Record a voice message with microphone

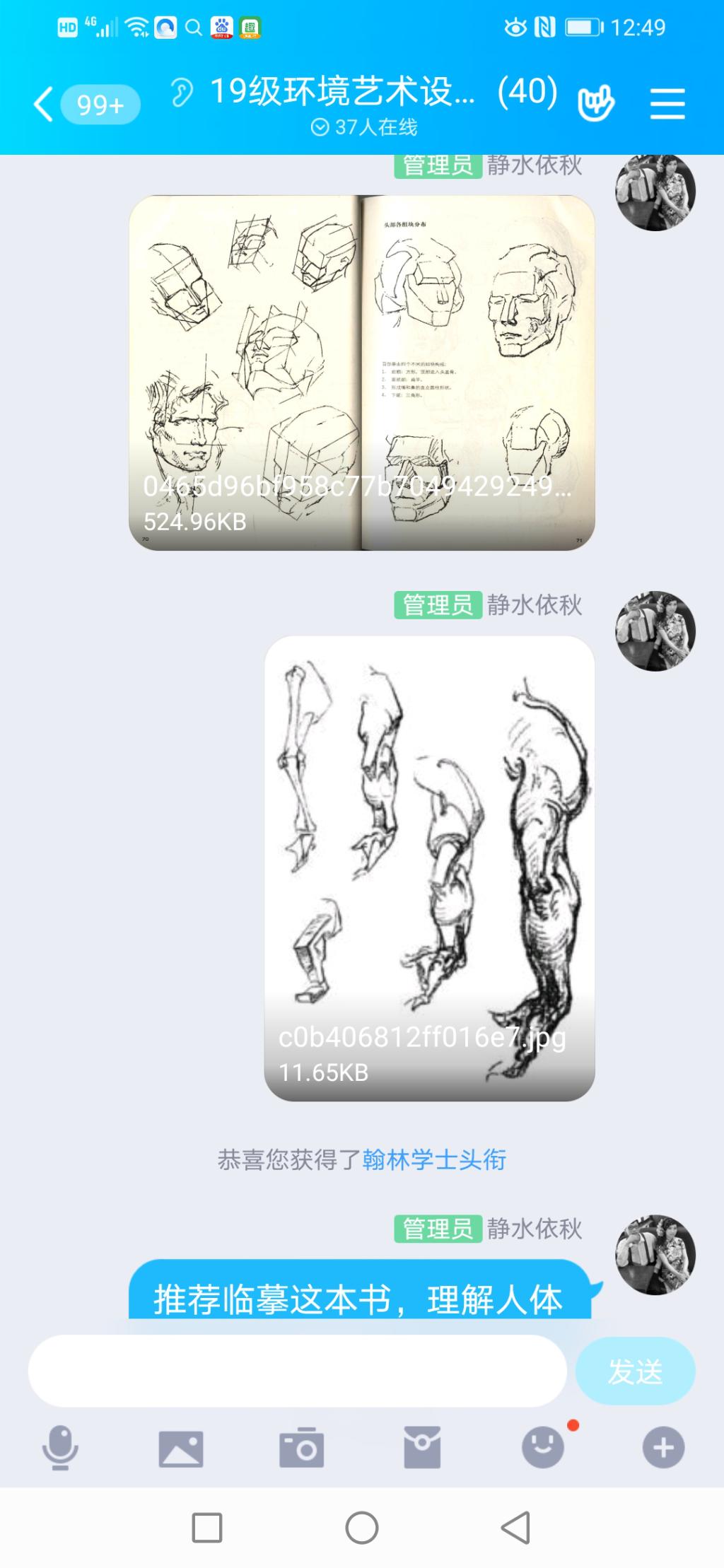(60, 1448)
